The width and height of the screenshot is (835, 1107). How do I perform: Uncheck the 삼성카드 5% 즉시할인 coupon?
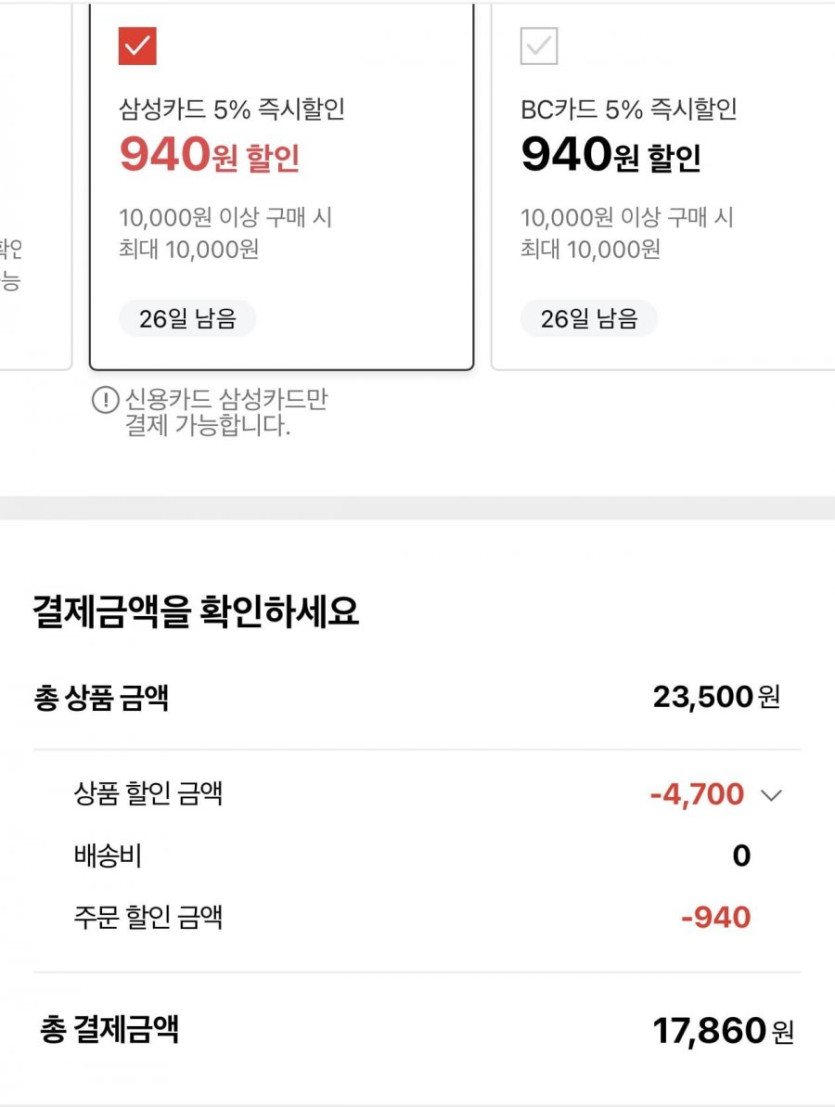pyautogui.click(x=138, y=46)
